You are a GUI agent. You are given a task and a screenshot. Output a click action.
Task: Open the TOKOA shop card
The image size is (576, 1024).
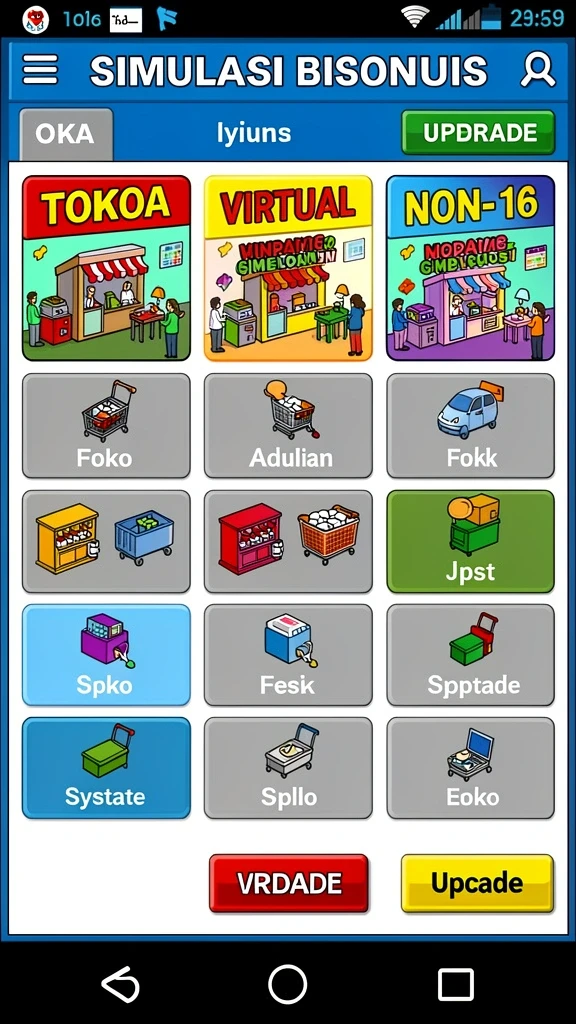(106, 268)
